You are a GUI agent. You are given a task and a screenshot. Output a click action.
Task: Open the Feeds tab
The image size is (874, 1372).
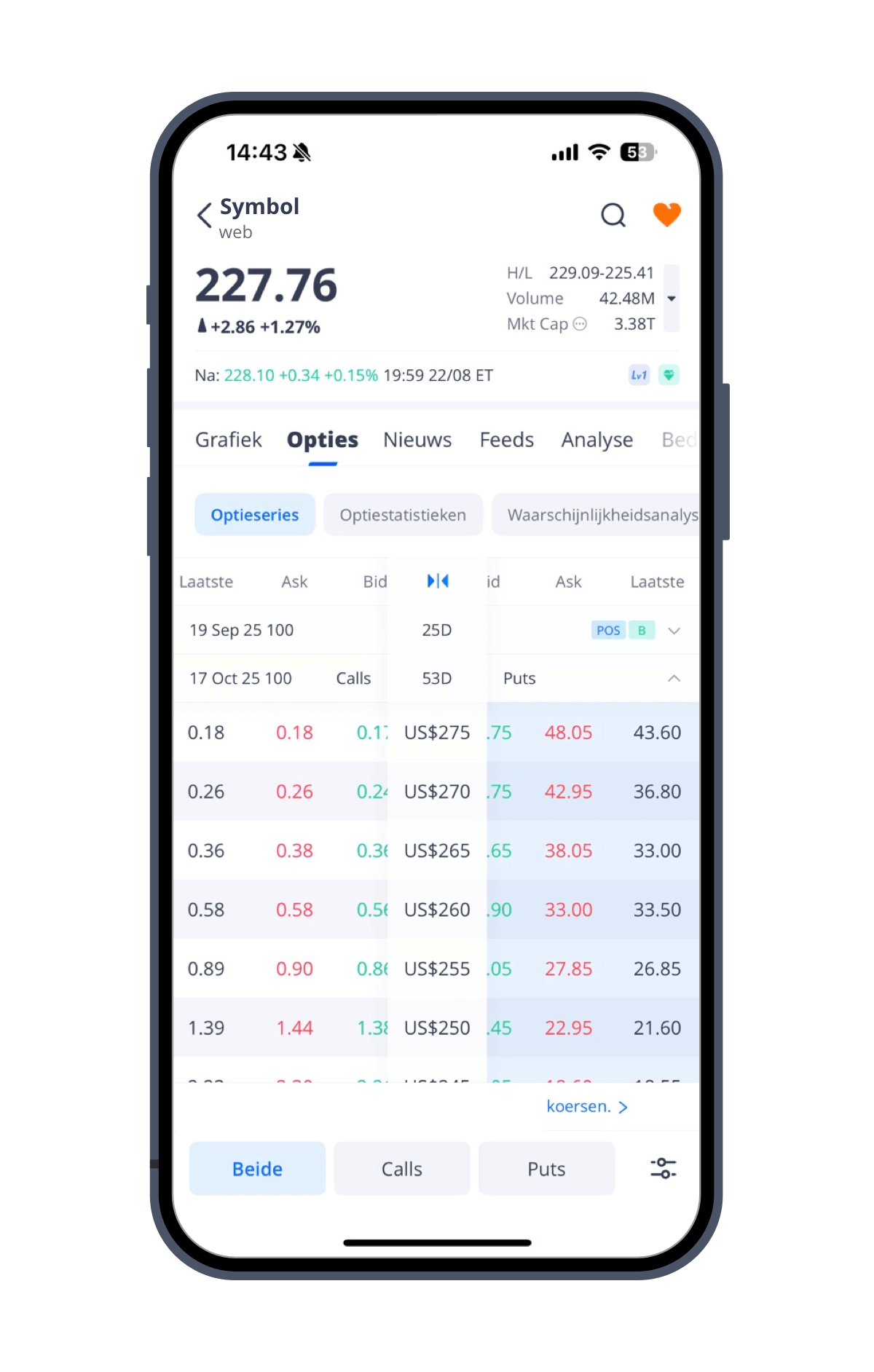[x=506, y=440]
